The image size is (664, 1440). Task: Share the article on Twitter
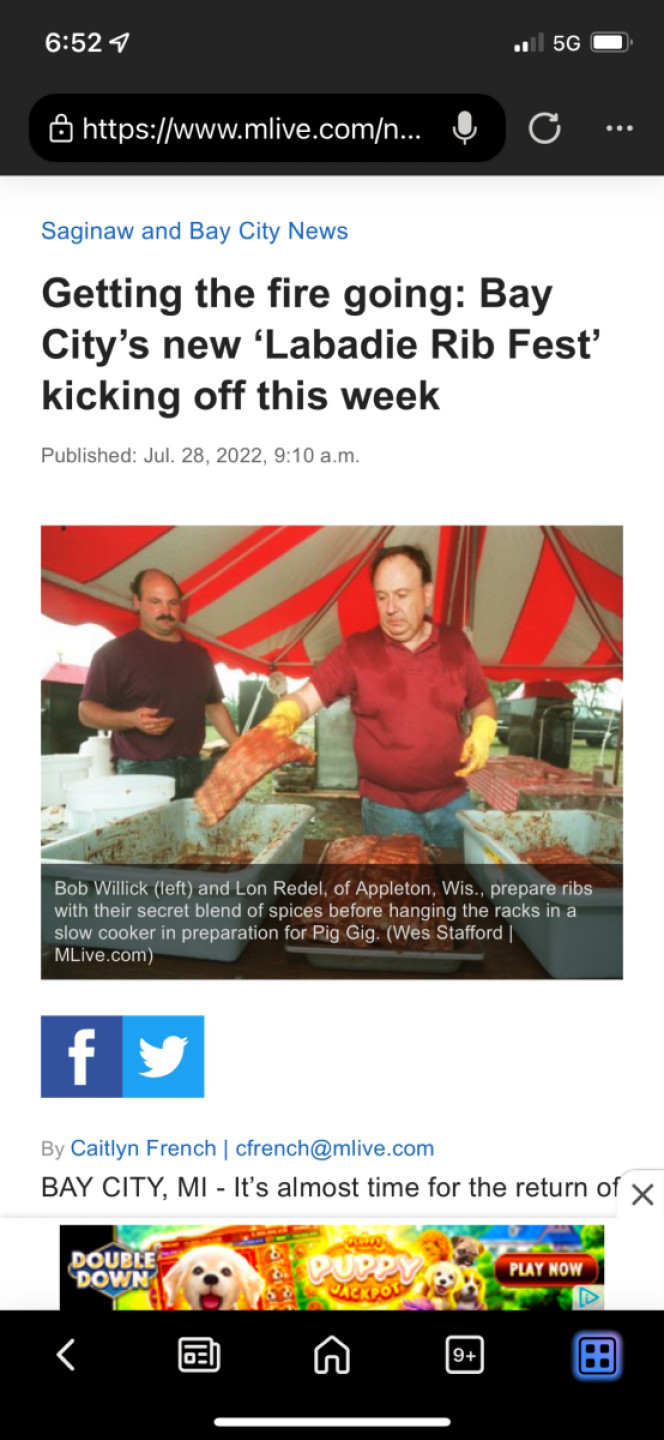point(163,1056)
